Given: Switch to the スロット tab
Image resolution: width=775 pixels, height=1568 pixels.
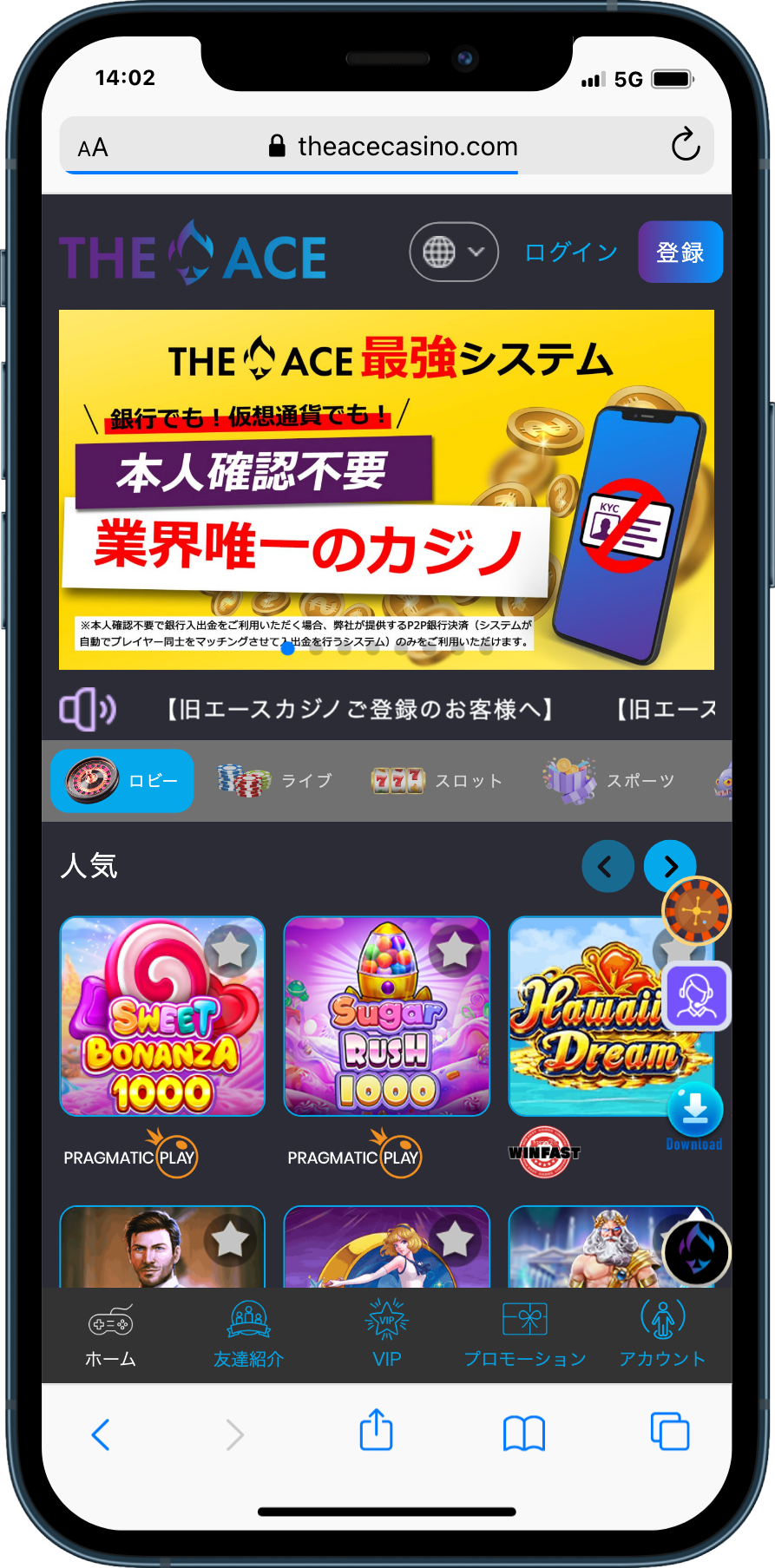Looking at the screenshot, I should coord(437,780).
